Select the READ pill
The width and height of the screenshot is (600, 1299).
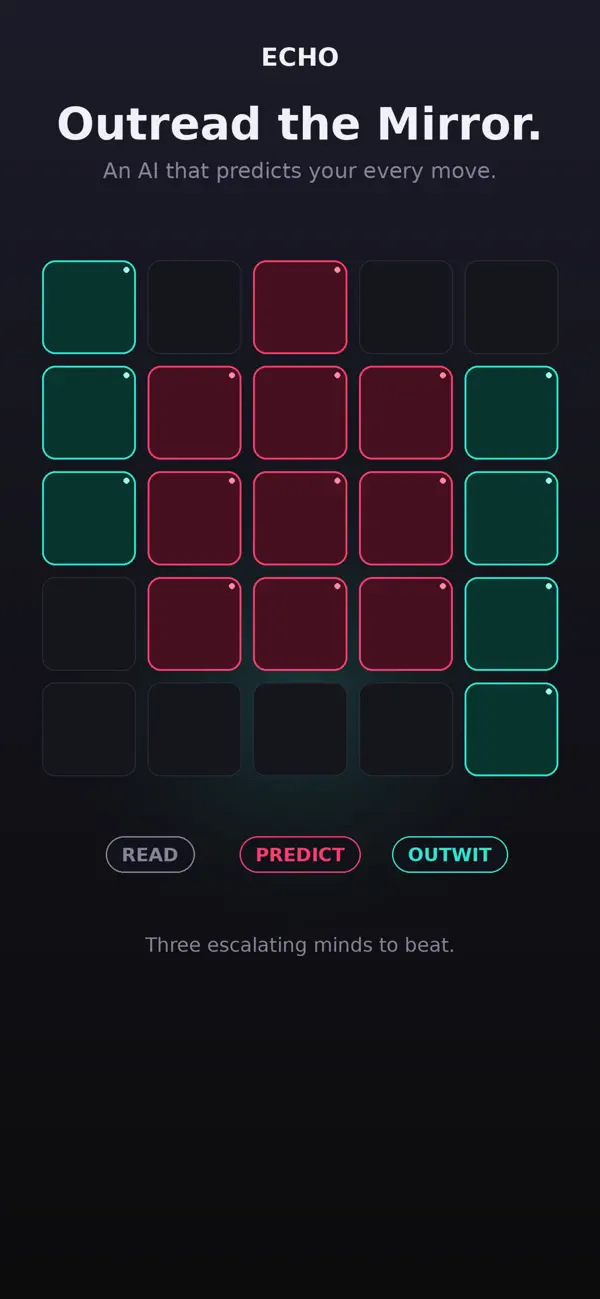coord(150,854)
